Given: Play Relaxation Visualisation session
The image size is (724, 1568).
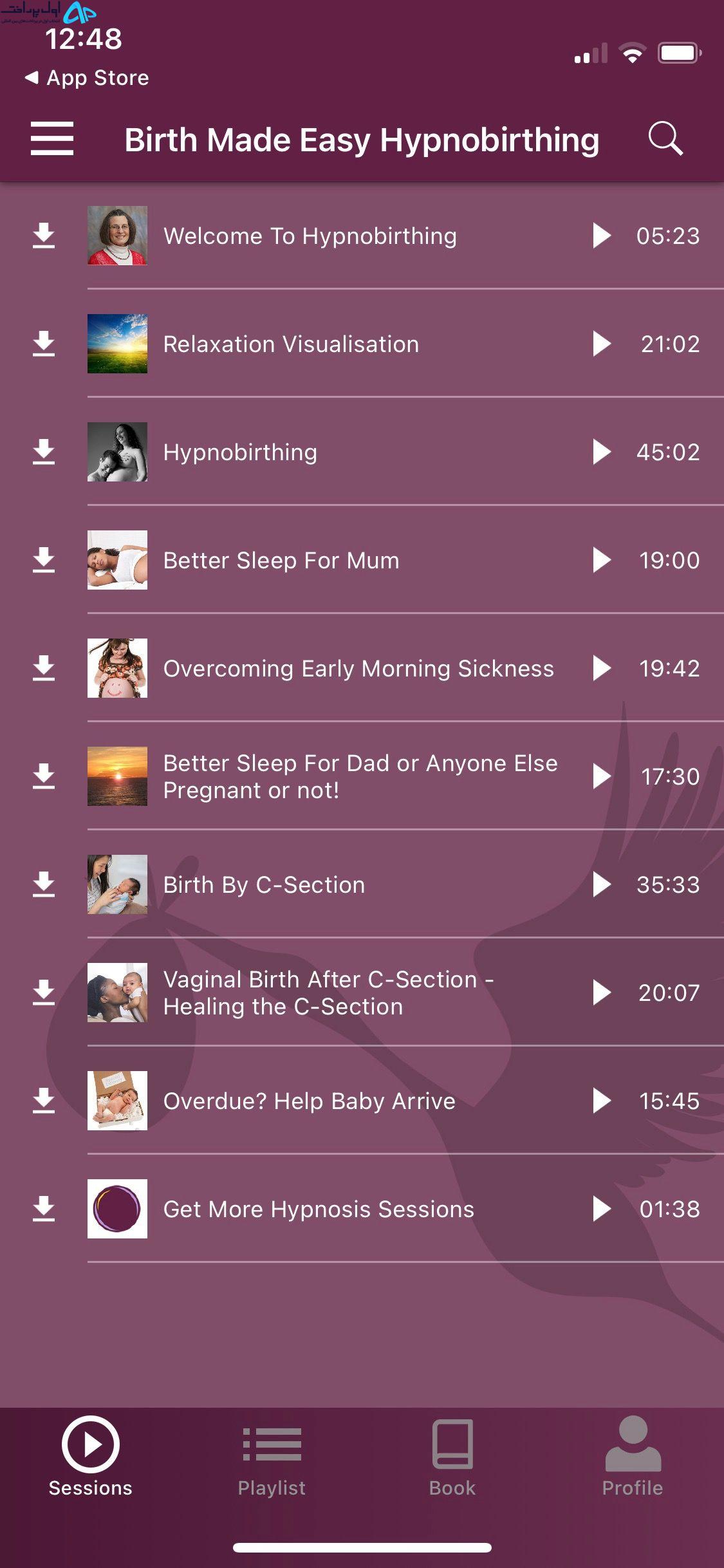Looking at the screenshot, I should click(x=602, y=344).
